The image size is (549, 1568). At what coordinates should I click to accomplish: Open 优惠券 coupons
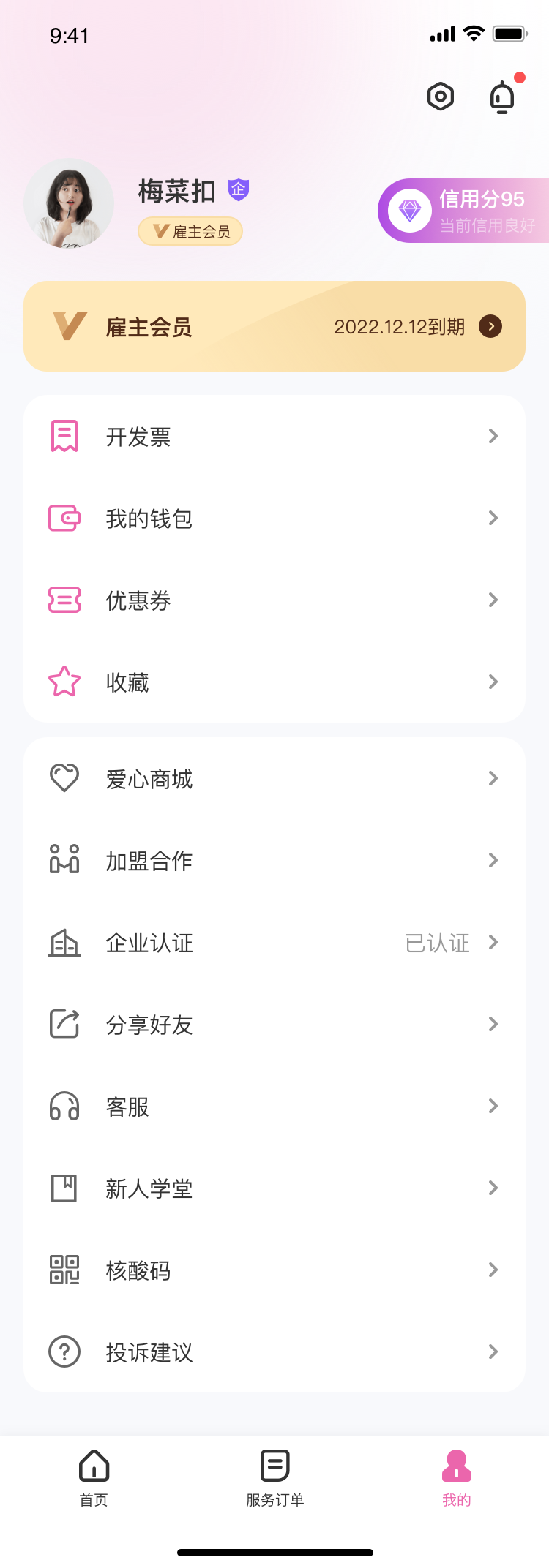(x=274, y=600)
